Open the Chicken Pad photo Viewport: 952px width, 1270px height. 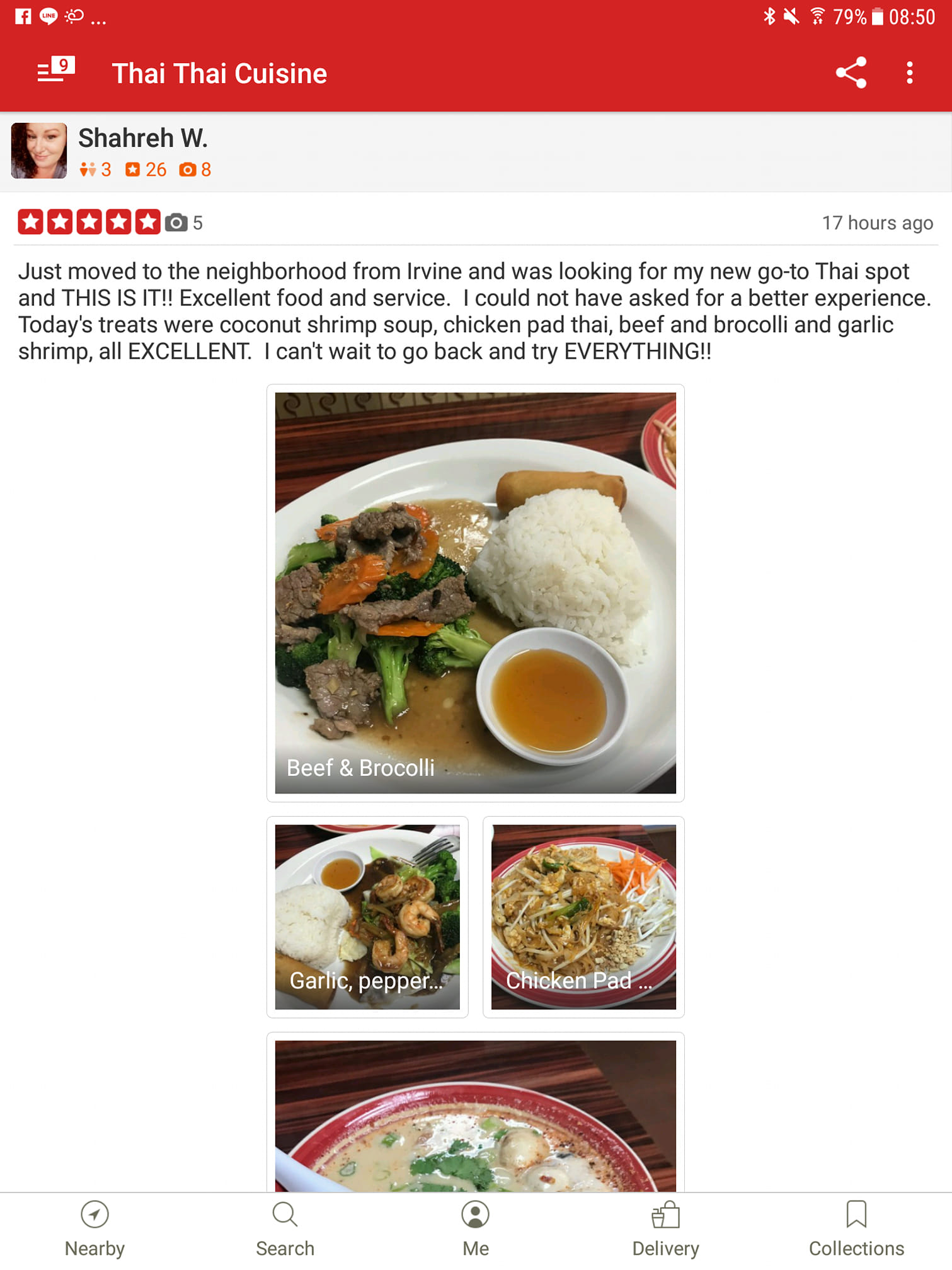[x=583, y=916]
